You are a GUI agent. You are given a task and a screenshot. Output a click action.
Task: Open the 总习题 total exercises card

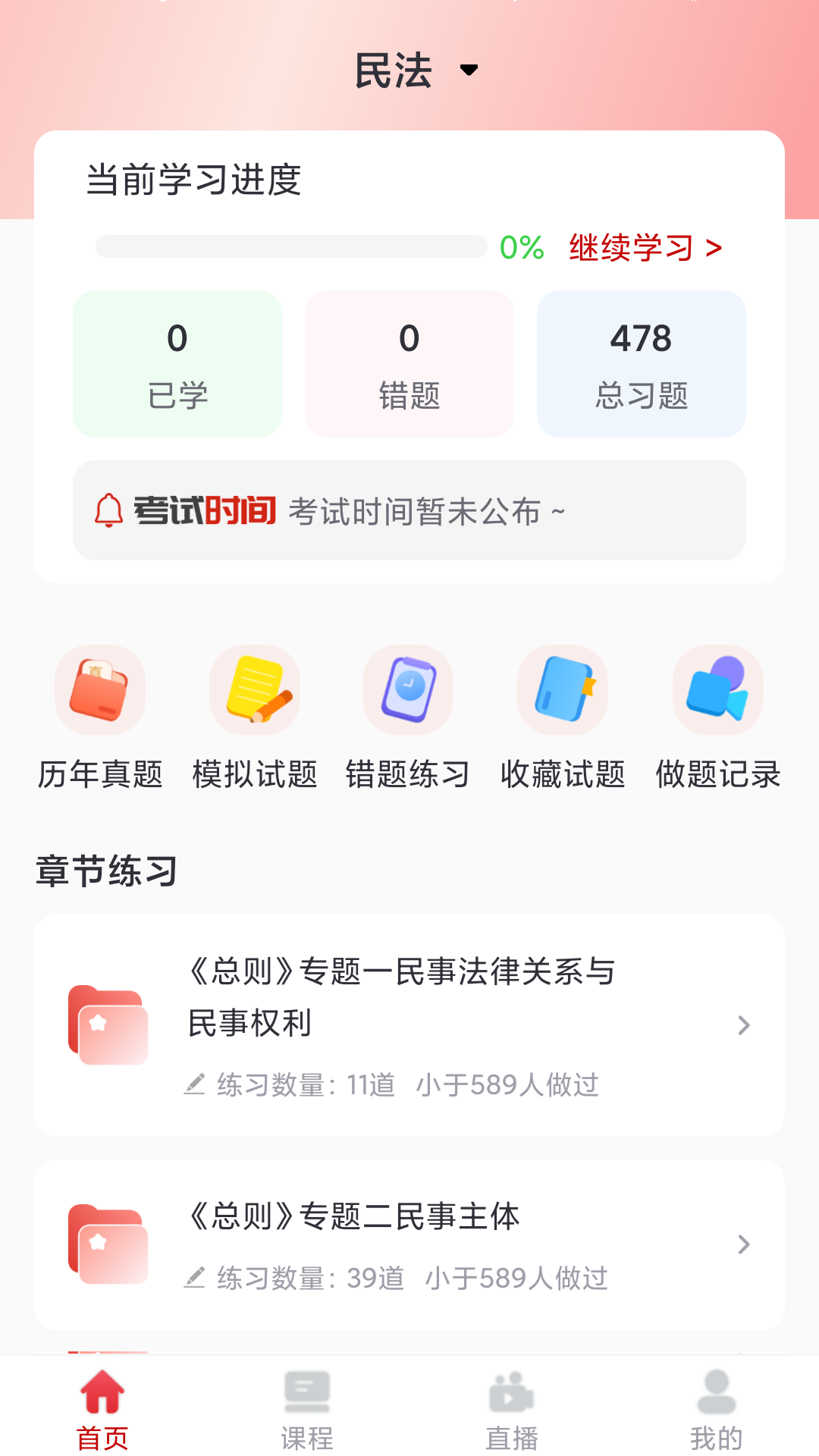click(x=641, y=363)
